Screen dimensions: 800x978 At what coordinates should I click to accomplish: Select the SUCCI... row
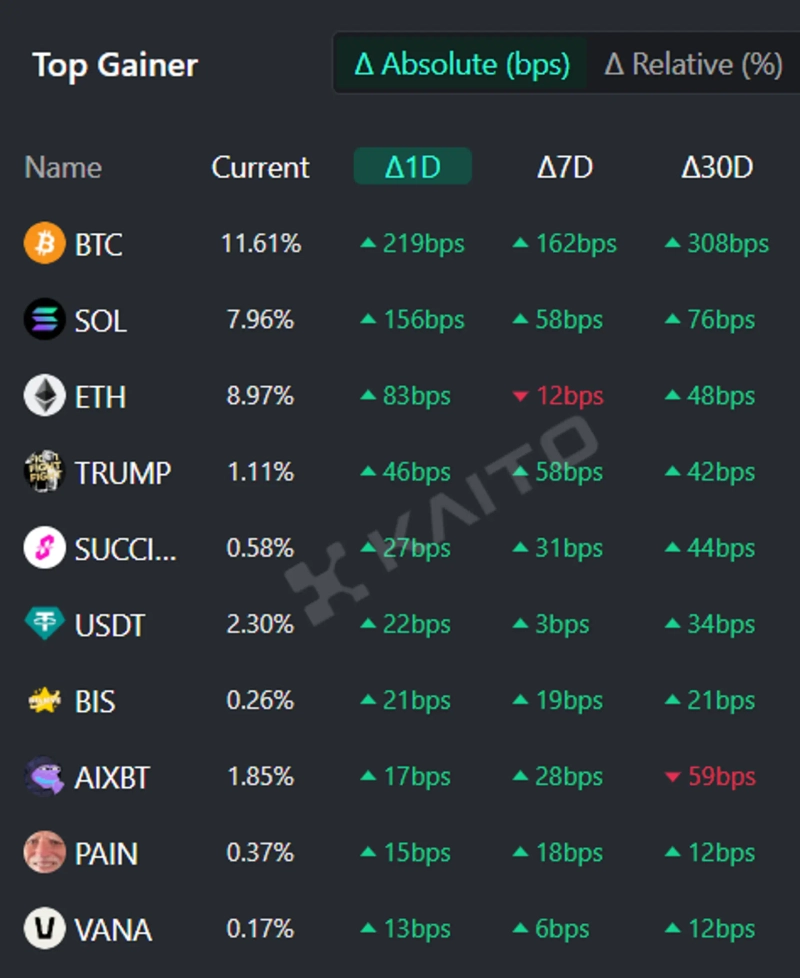click(125, 548)
